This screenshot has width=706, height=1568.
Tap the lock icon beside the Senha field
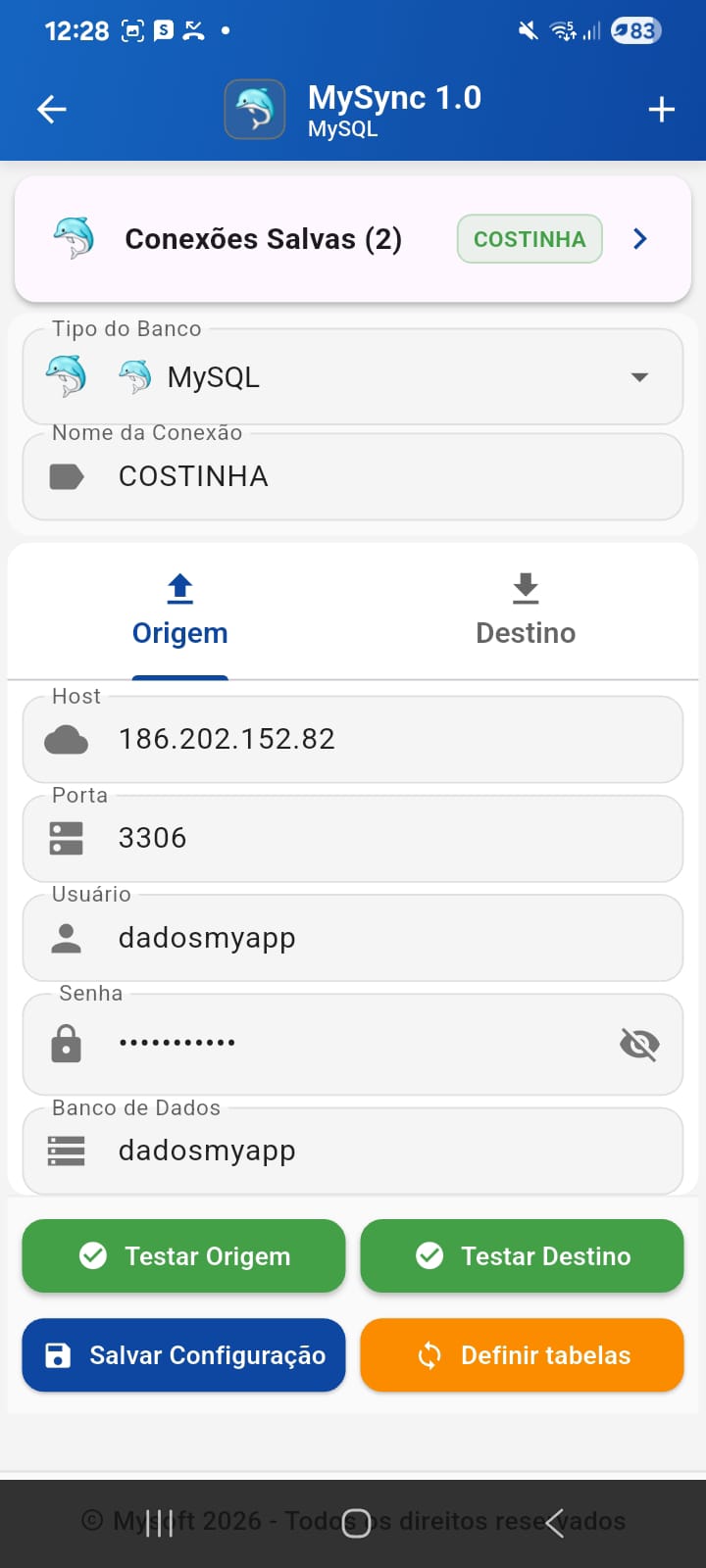tap(65, 1044)
